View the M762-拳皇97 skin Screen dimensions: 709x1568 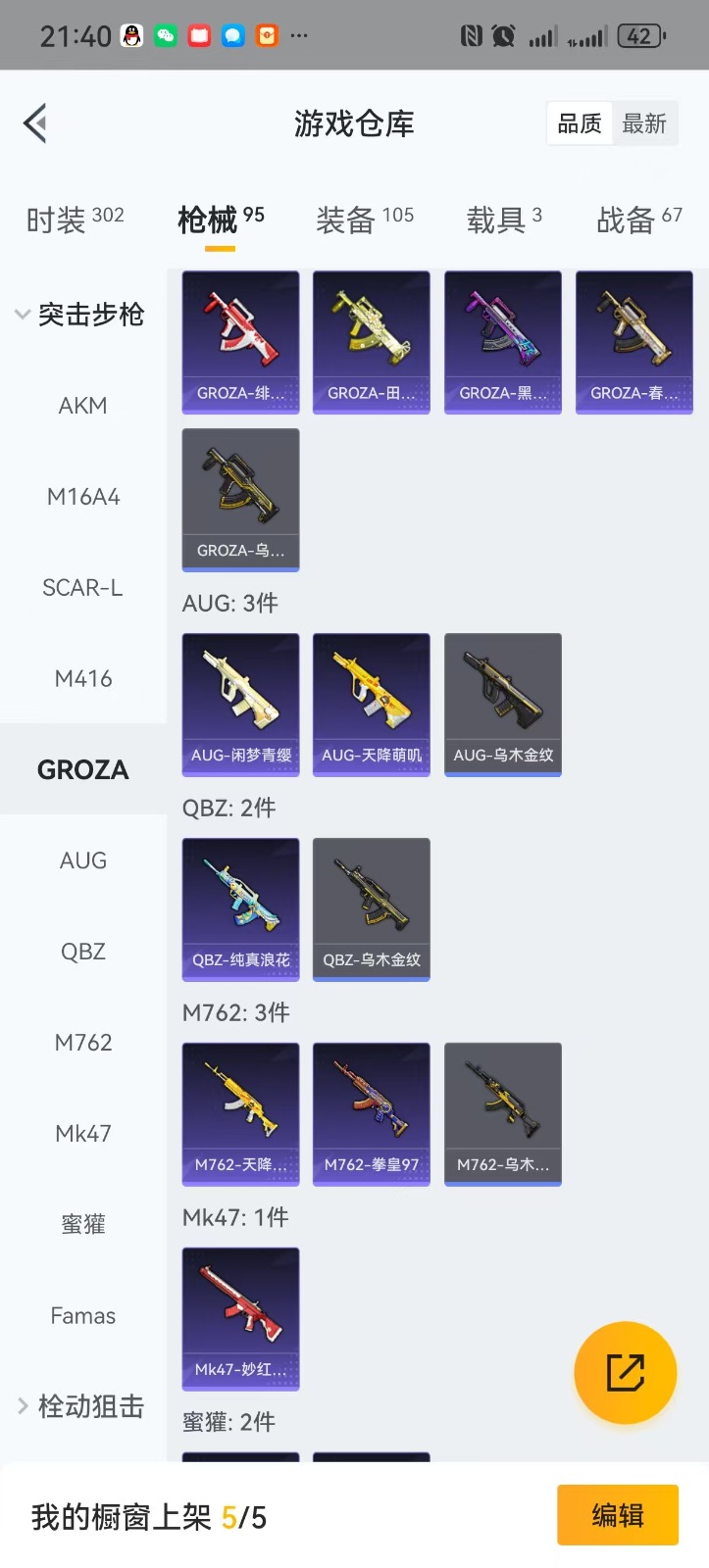click(371, 1113)
